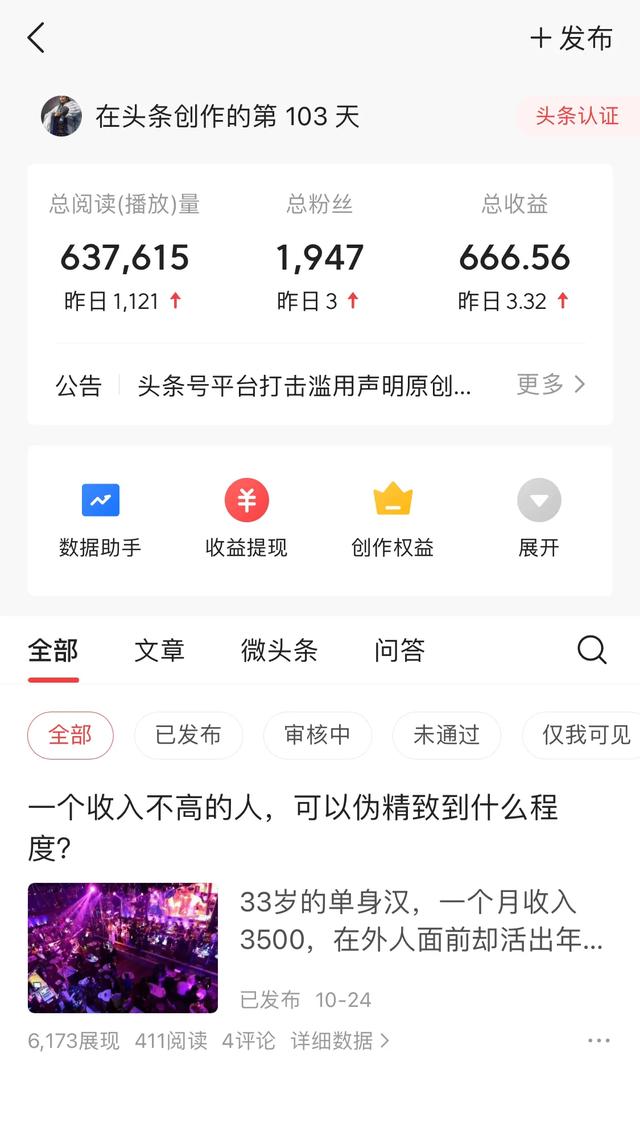Screen dimensions: 640x1123
Task: Filter by 仅我可见 chip
Action: click(585, 736)
